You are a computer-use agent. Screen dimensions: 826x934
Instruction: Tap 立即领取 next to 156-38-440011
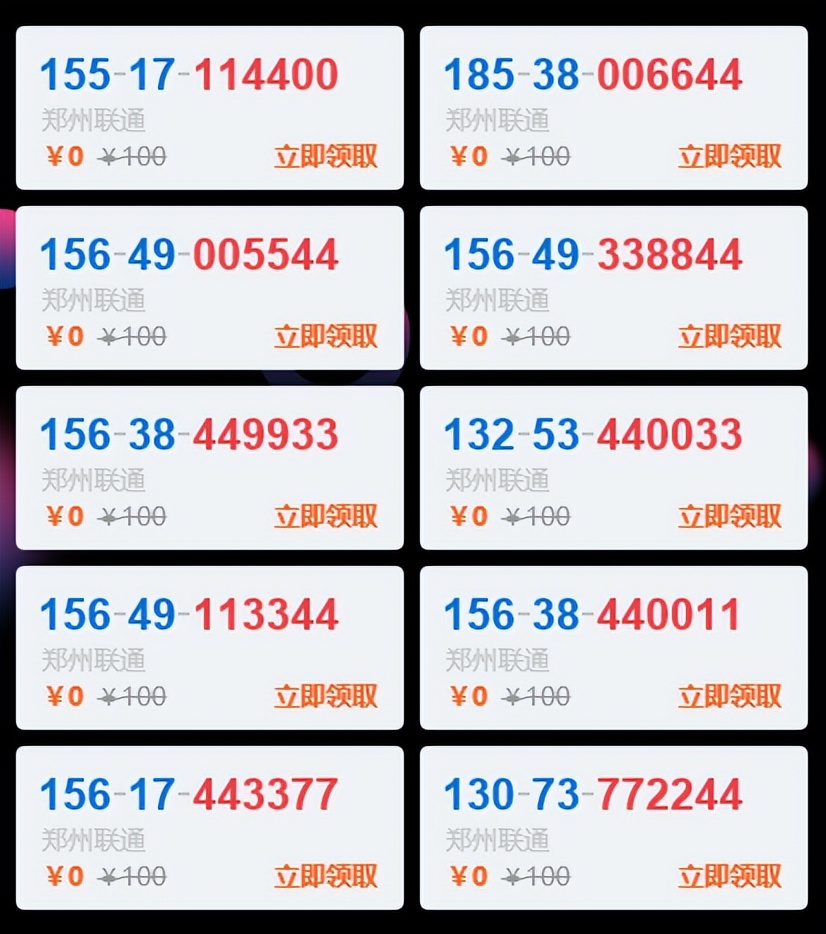coord(730,696)
